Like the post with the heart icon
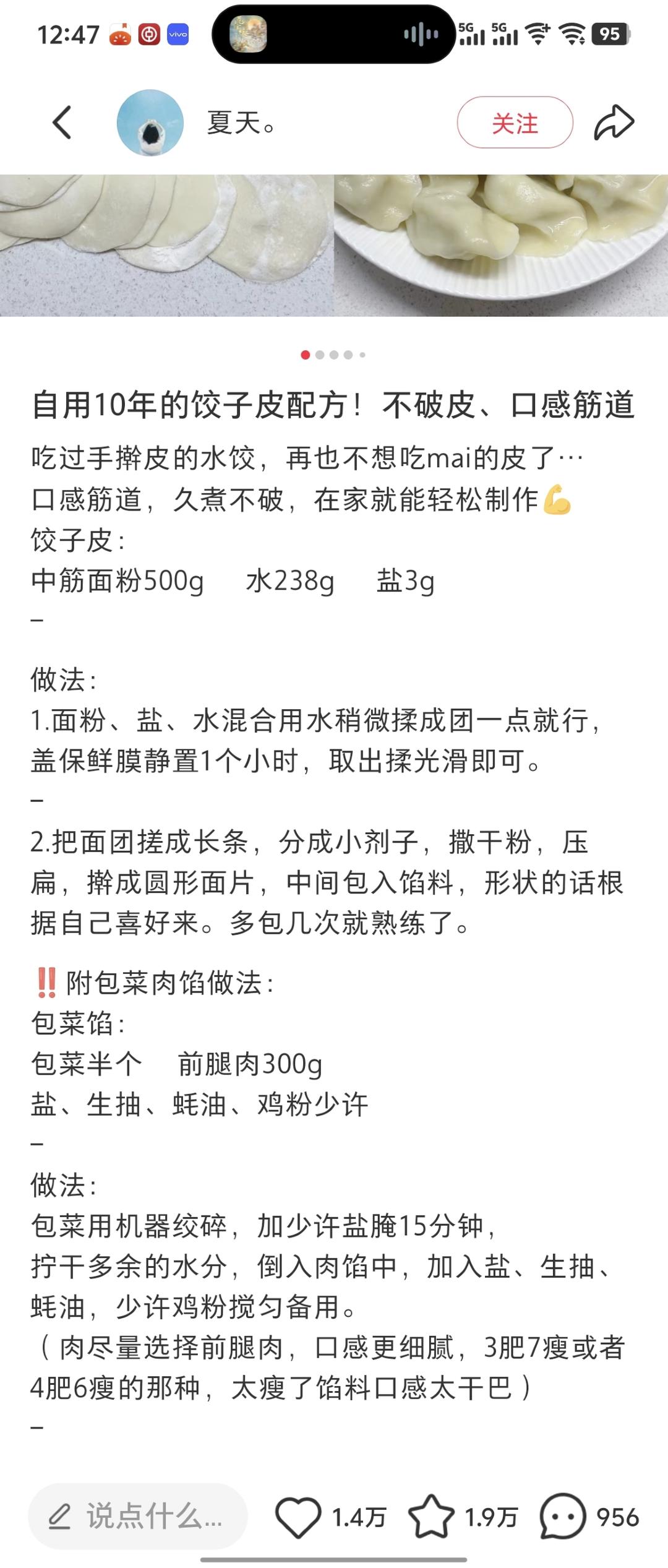This screenshot has width=668, height=1568. 298,1516
